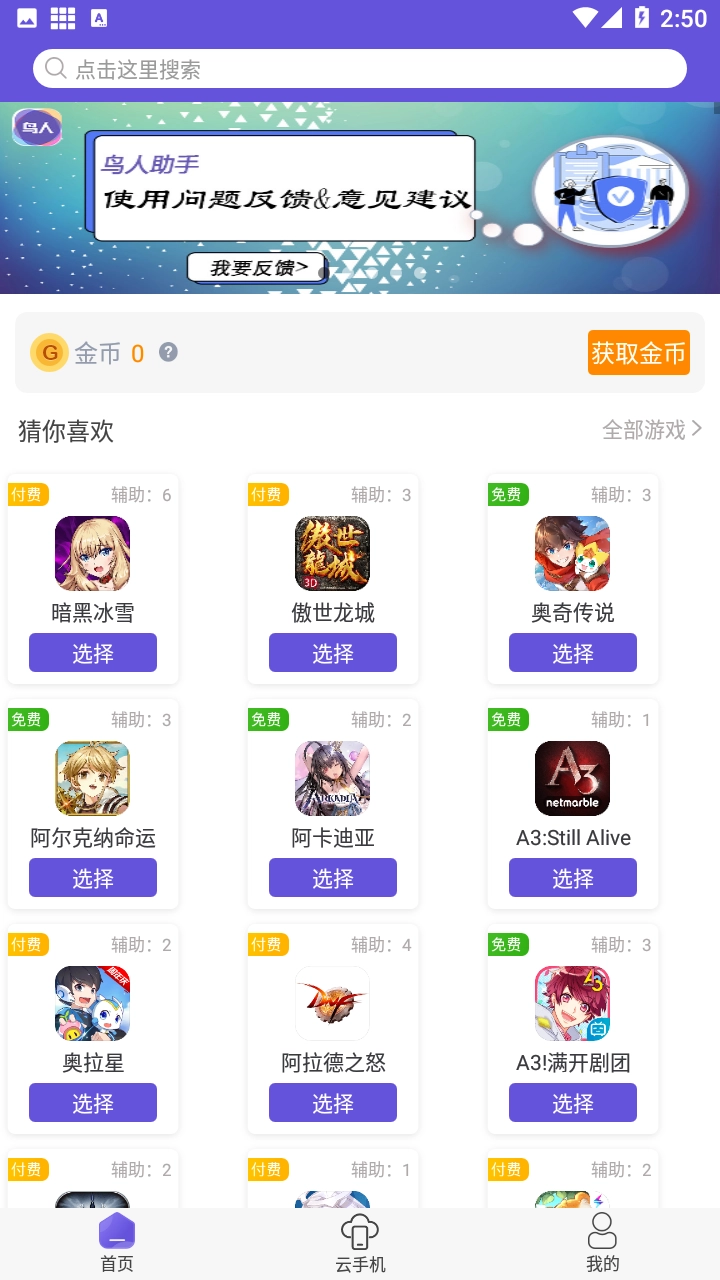Select A3:Still Alive game
Image resolution: width=720 pixels, height=1280 pixels.
click(x=573, y=878)
